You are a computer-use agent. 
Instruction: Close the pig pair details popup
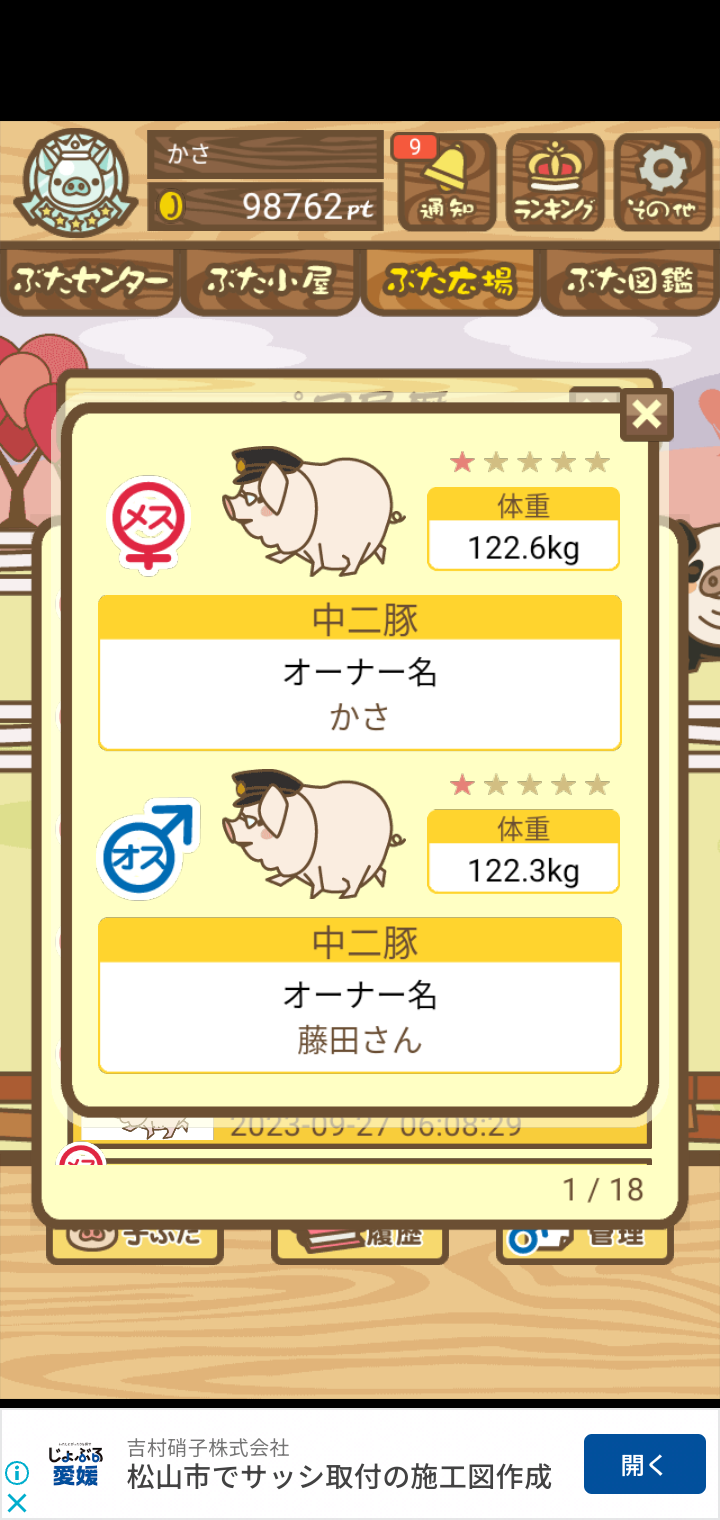[647, 414]
